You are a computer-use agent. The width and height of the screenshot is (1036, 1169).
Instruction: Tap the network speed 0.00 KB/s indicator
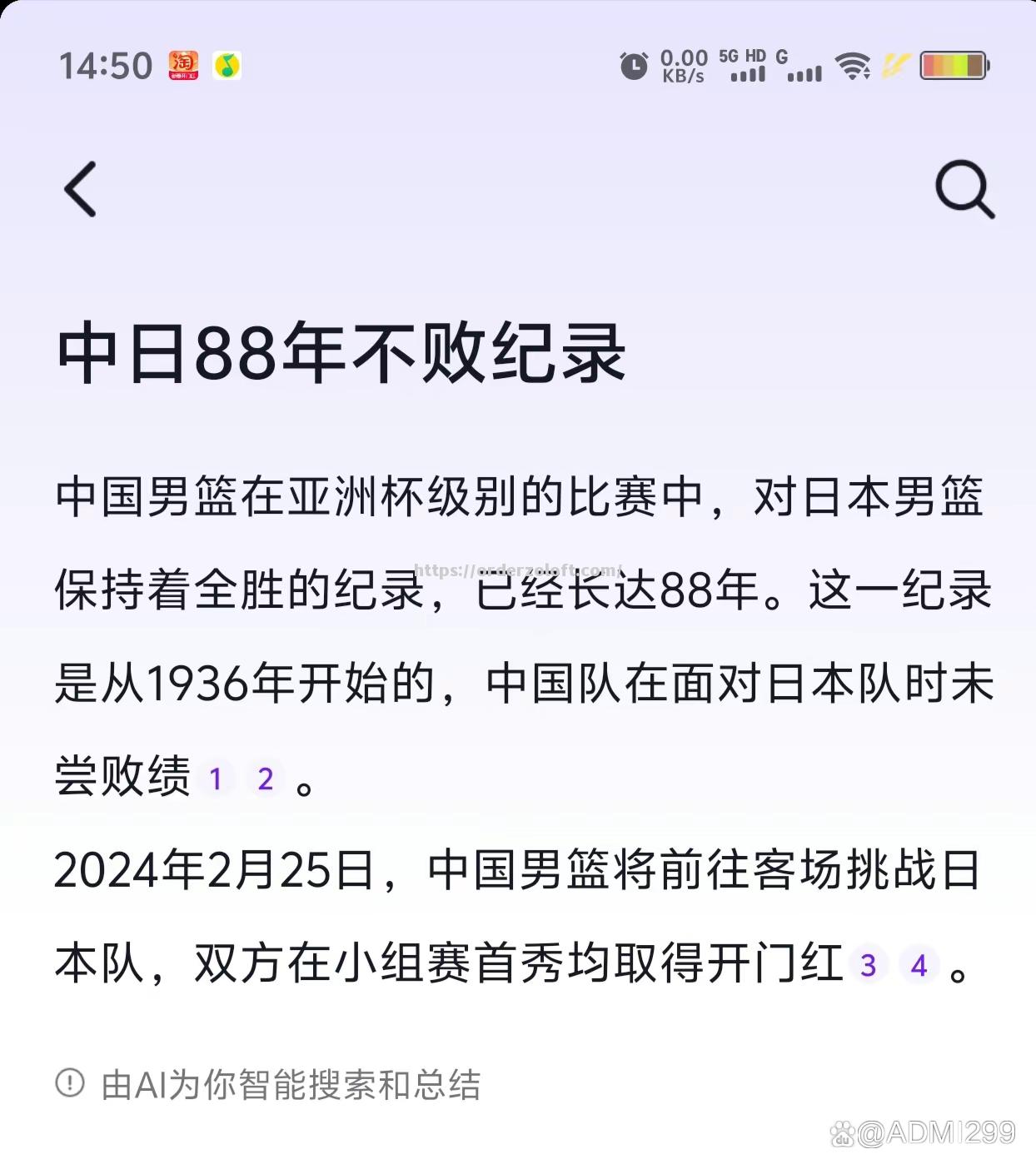pos(685,67)
